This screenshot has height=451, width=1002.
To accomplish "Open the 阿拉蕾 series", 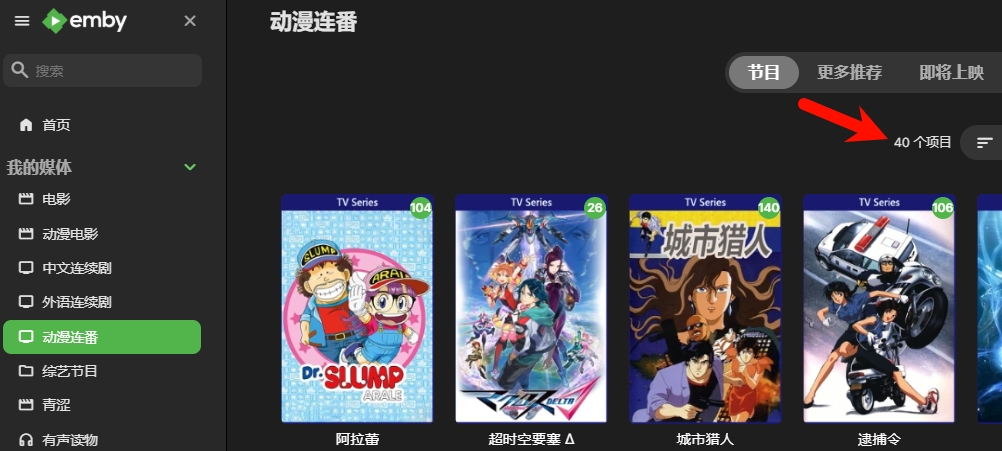I will tap(357, 308).
